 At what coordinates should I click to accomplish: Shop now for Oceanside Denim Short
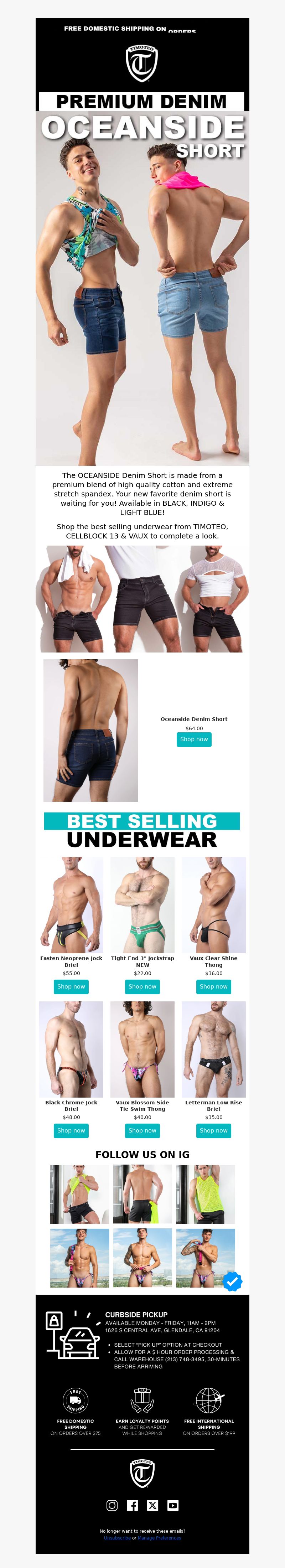(x=194, y=739)
